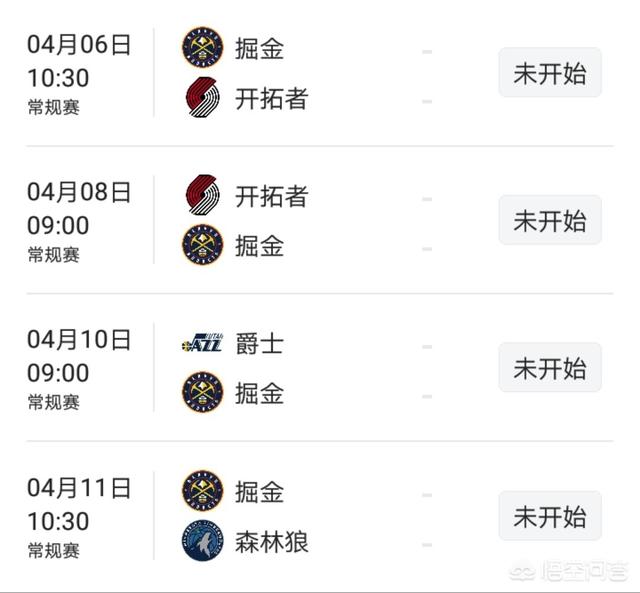Tap 未开始 button for the 04月06日 game

click(549, 73)
